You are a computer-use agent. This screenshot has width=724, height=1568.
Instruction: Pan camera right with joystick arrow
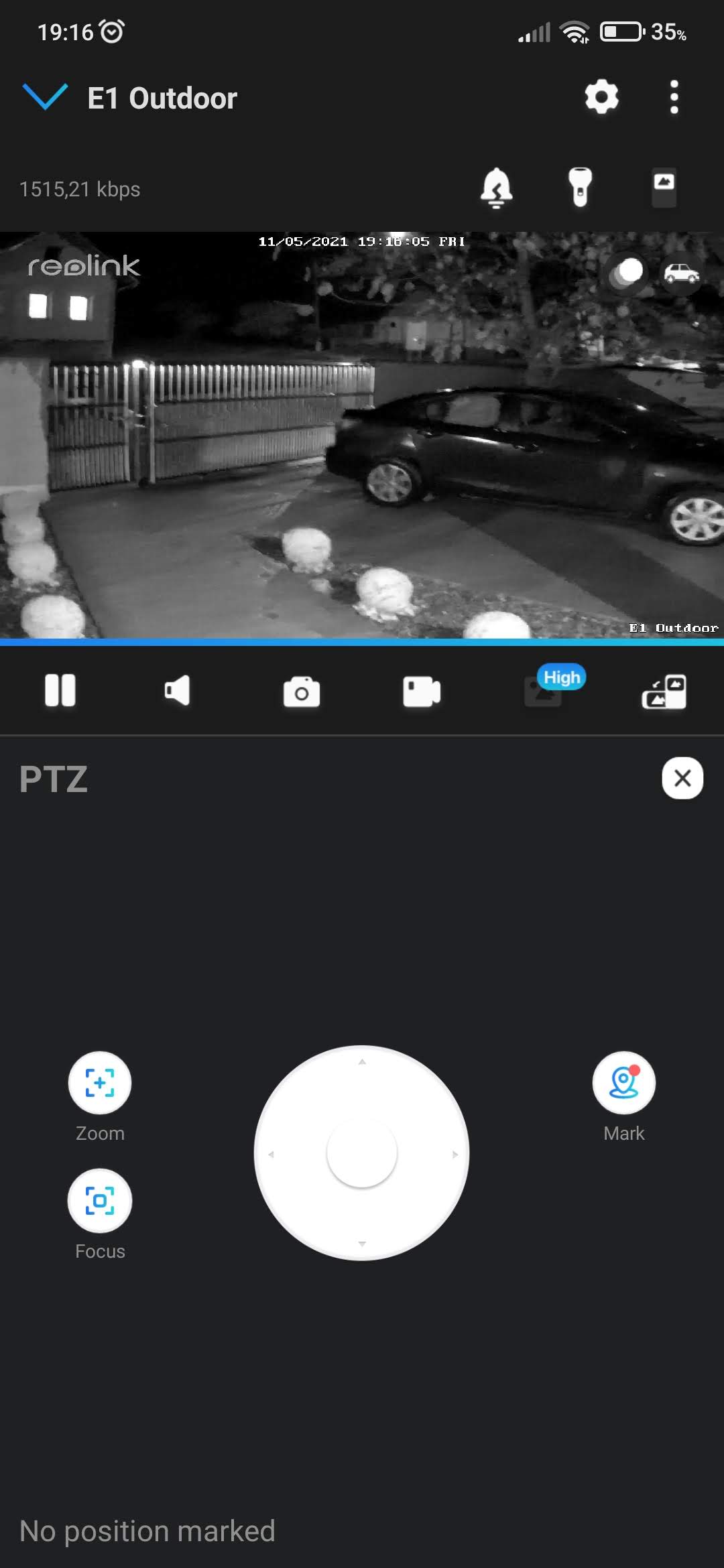click(455, 1154)
